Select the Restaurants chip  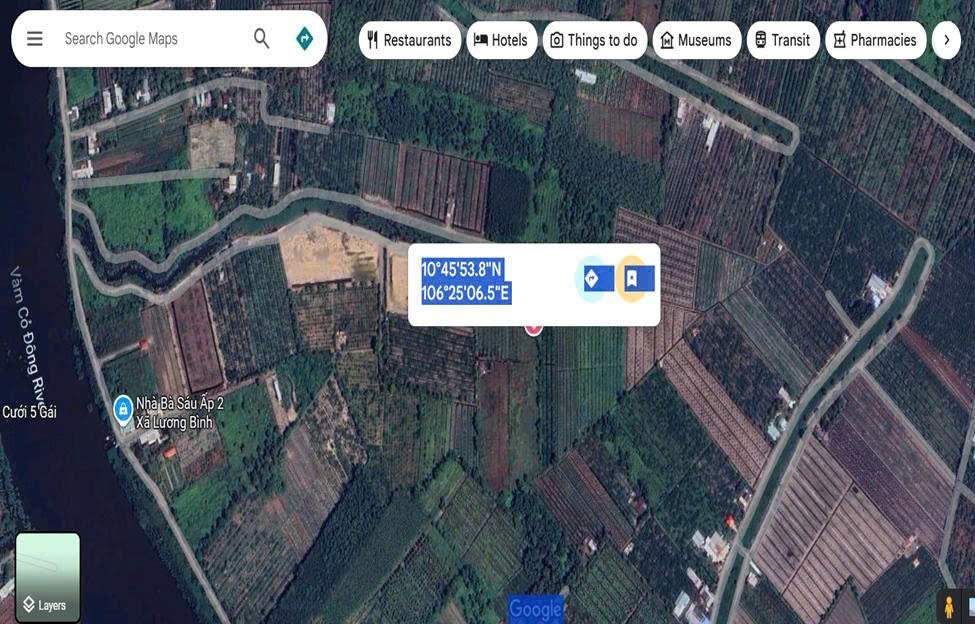[409, 40]
